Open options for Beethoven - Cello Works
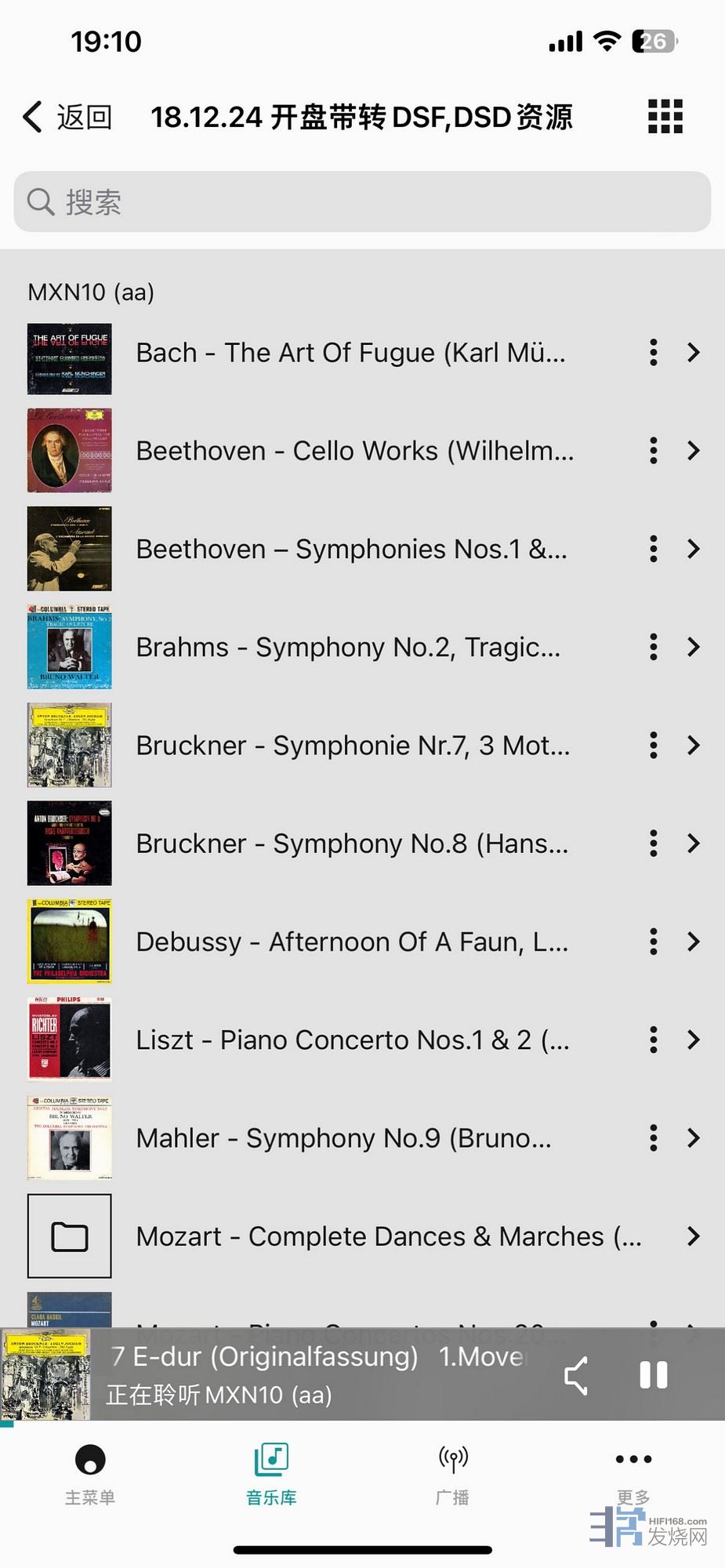 pyautogui.click(x=653, y=451)
